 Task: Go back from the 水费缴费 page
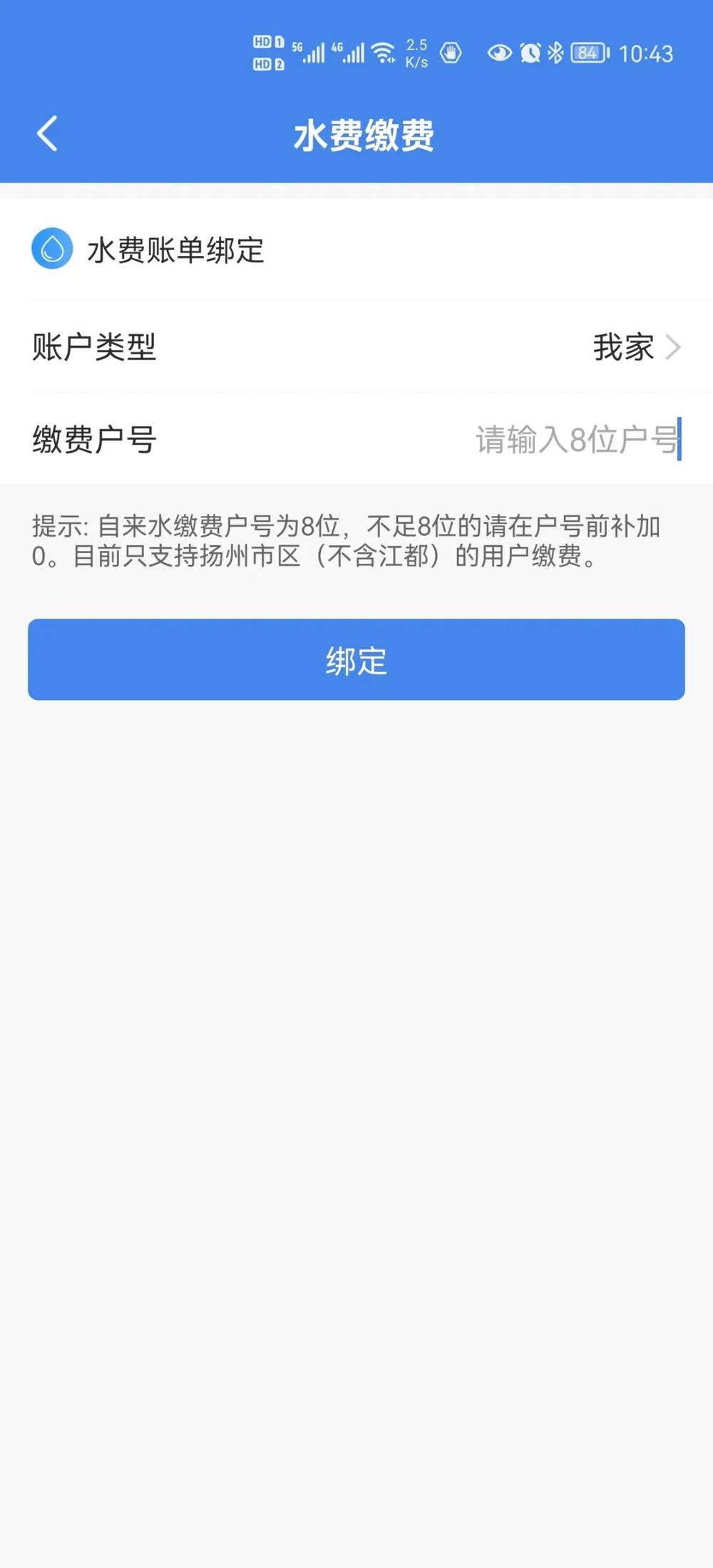point(47,134)
